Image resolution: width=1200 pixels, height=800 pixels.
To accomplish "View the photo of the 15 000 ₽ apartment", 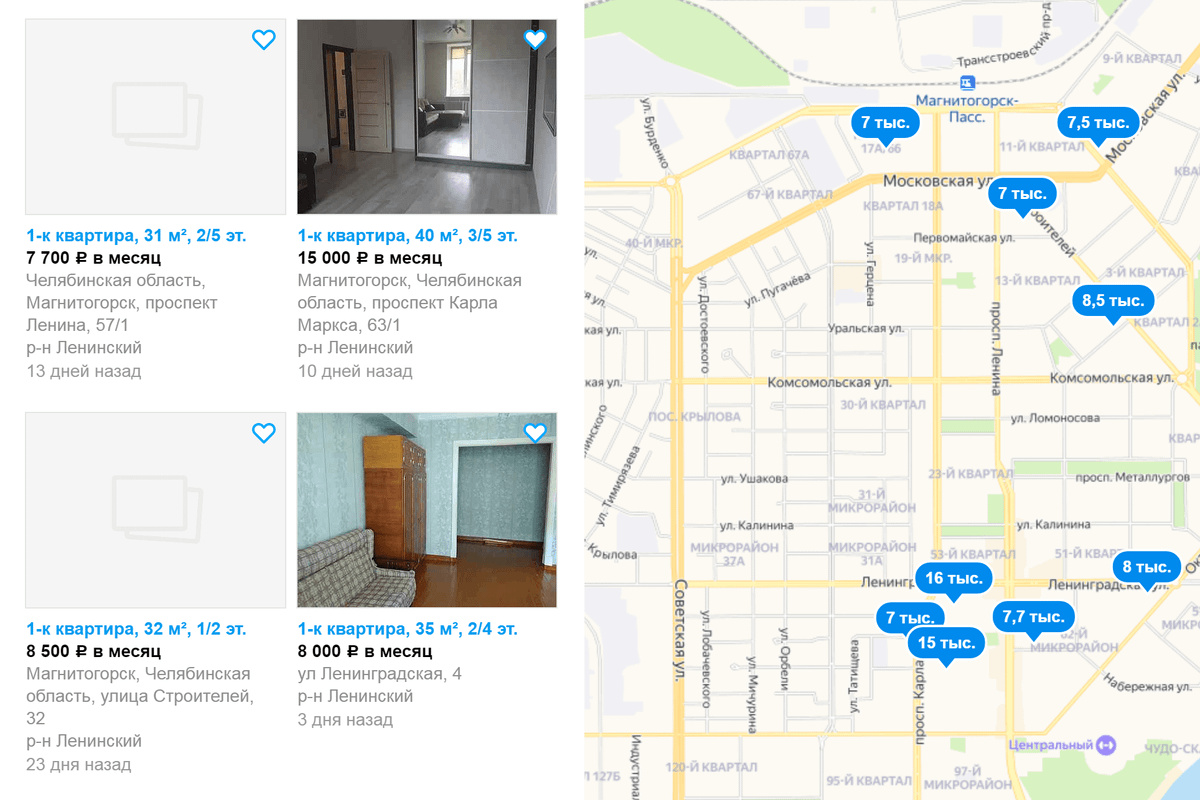I will tap(427, 116).
